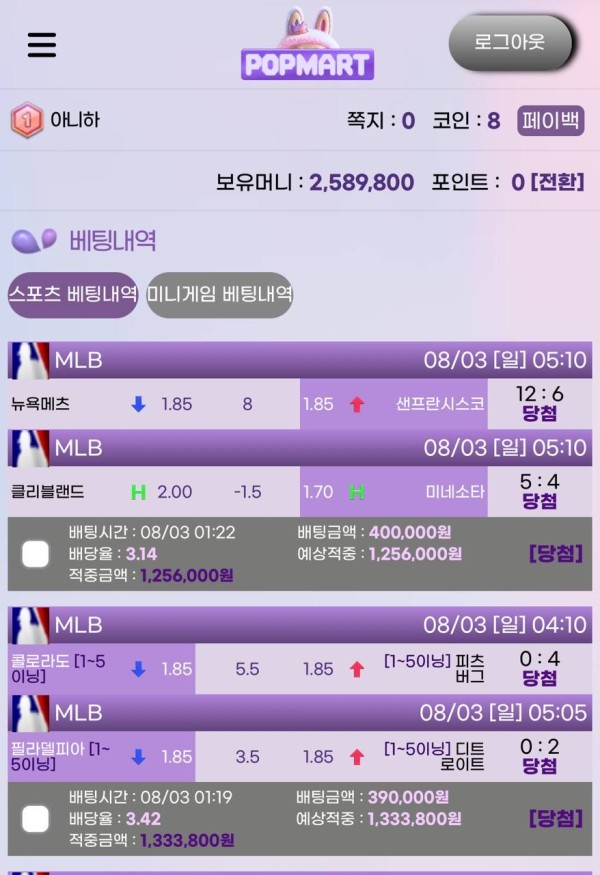Image resolution: width=600 pixels, height=875 pixels.
Task: Check the box for the 400,000원 bet
Action: 36,554
